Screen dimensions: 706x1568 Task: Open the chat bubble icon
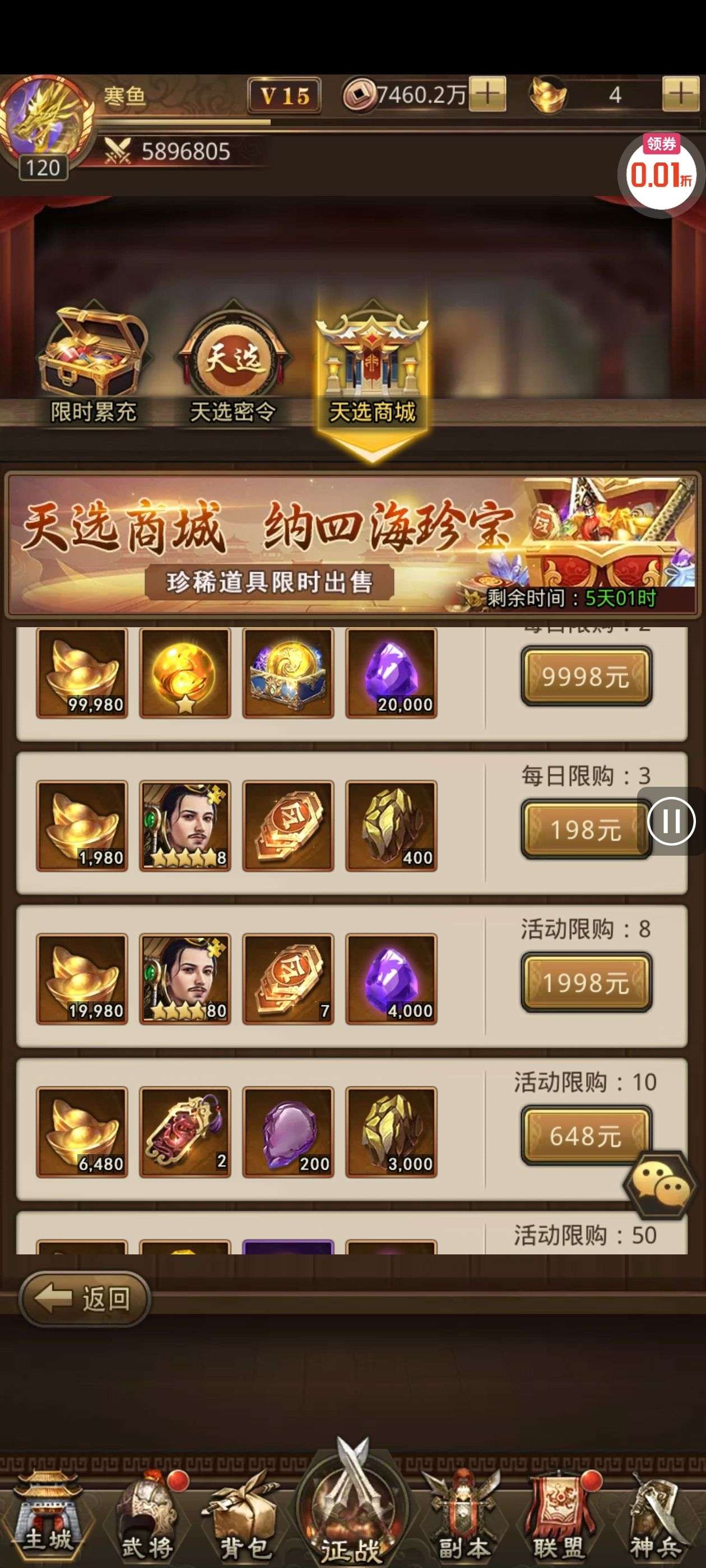[659, 1185]
